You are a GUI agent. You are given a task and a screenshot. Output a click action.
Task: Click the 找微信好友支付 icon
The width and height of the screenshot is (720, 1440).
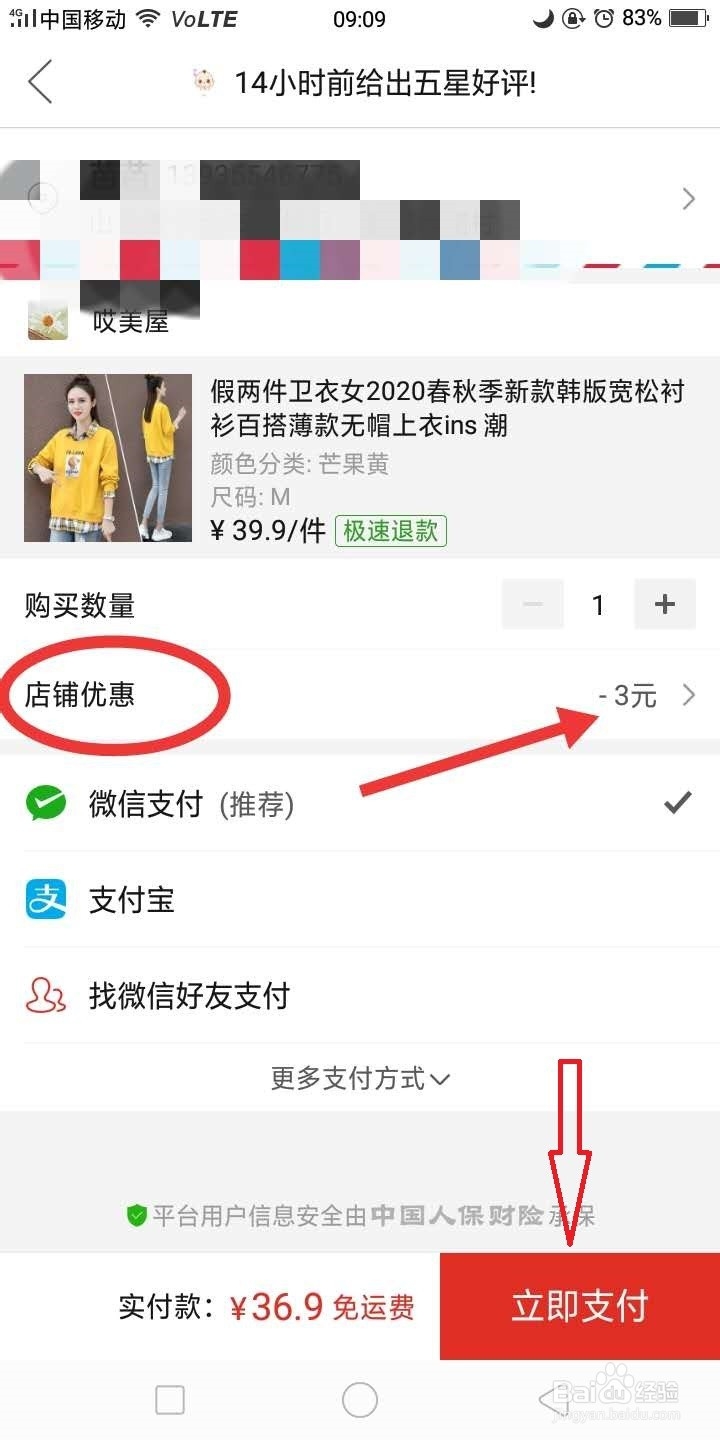(x=44, y=996)
